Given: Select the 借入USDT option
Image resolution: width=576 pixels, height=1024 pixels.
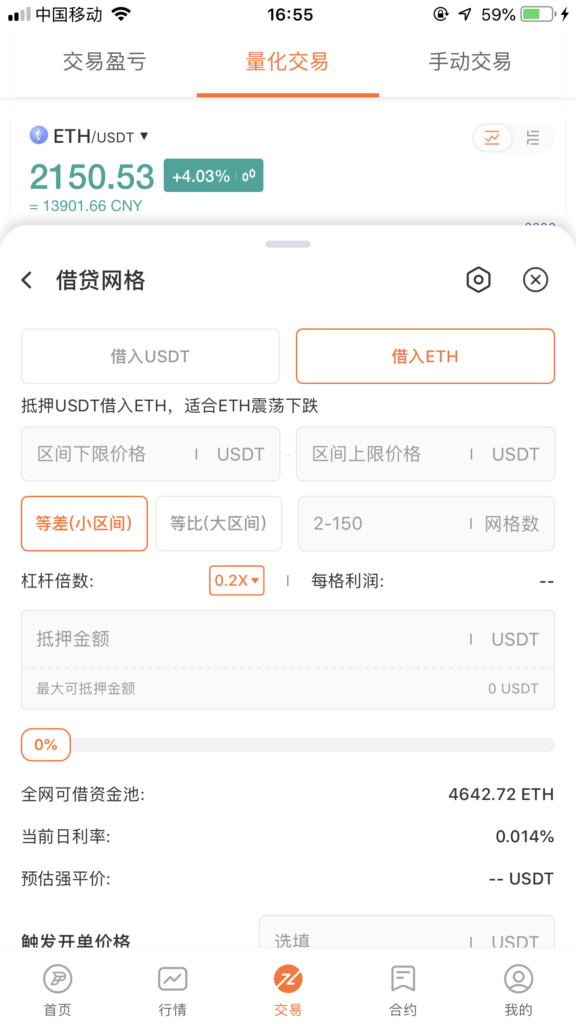Looking at the screenshot, I should 150,356.
